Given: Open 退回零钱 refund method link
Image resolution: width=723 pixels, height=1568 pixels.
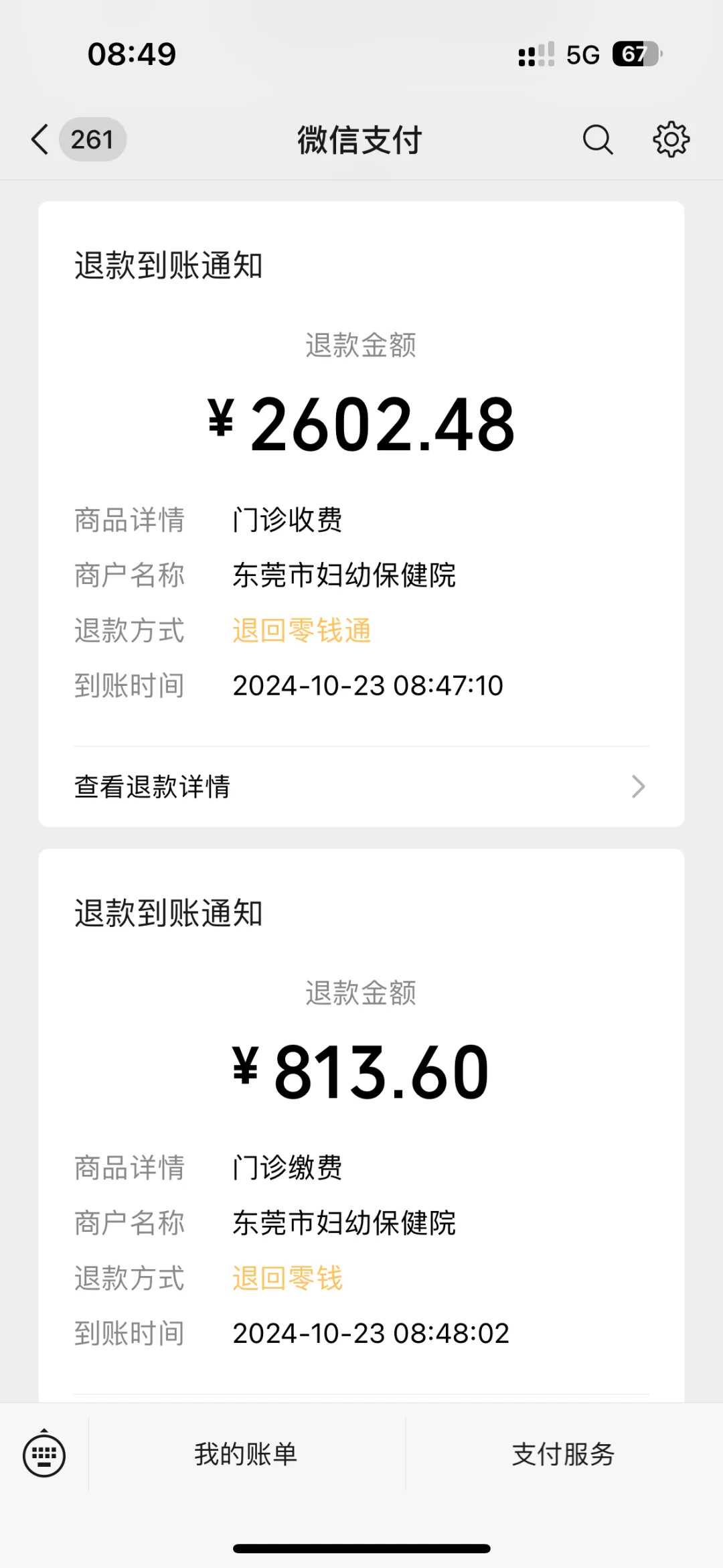Looking at the screenshot, I should point(287,1278).
